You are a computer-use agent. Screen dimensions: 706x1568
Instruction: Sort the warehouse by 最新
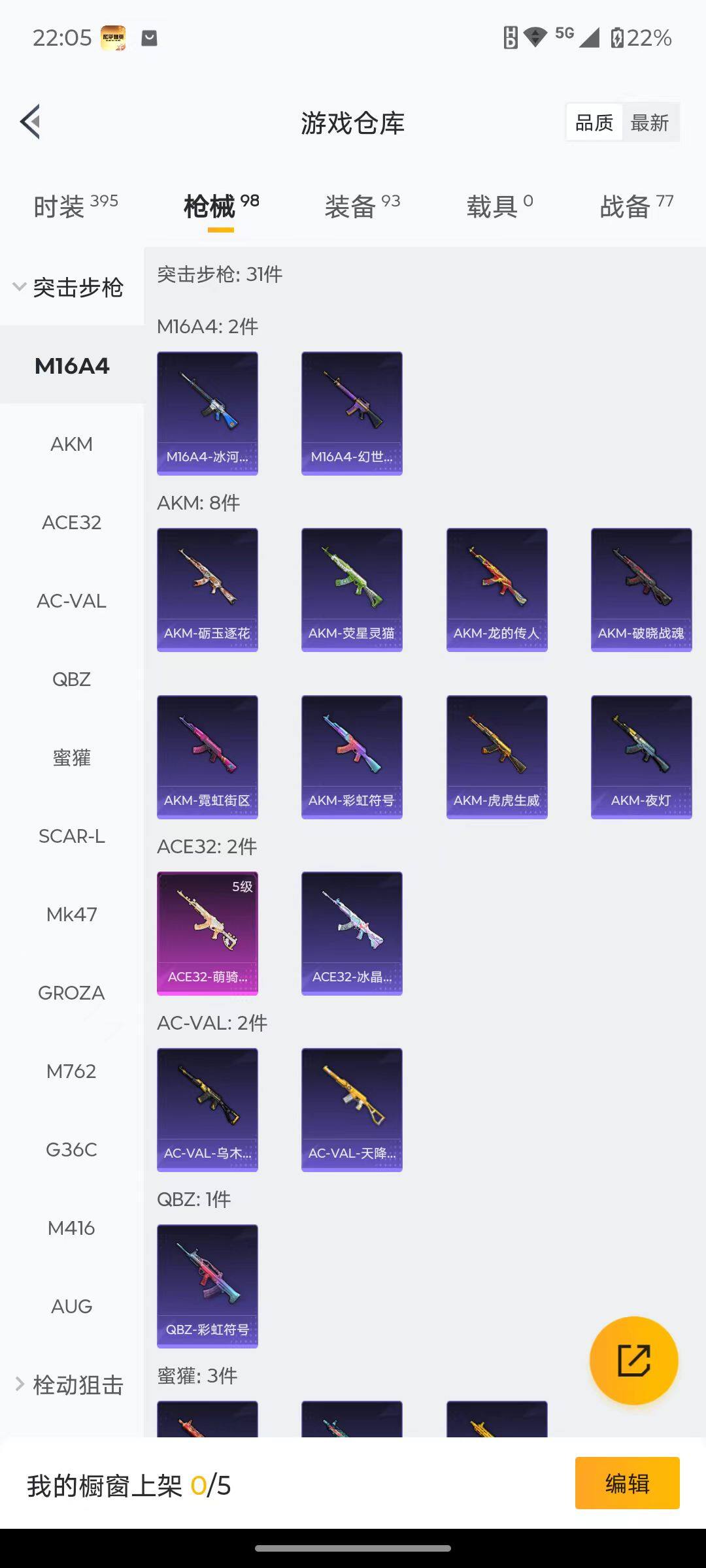click(x=649, y=122)
